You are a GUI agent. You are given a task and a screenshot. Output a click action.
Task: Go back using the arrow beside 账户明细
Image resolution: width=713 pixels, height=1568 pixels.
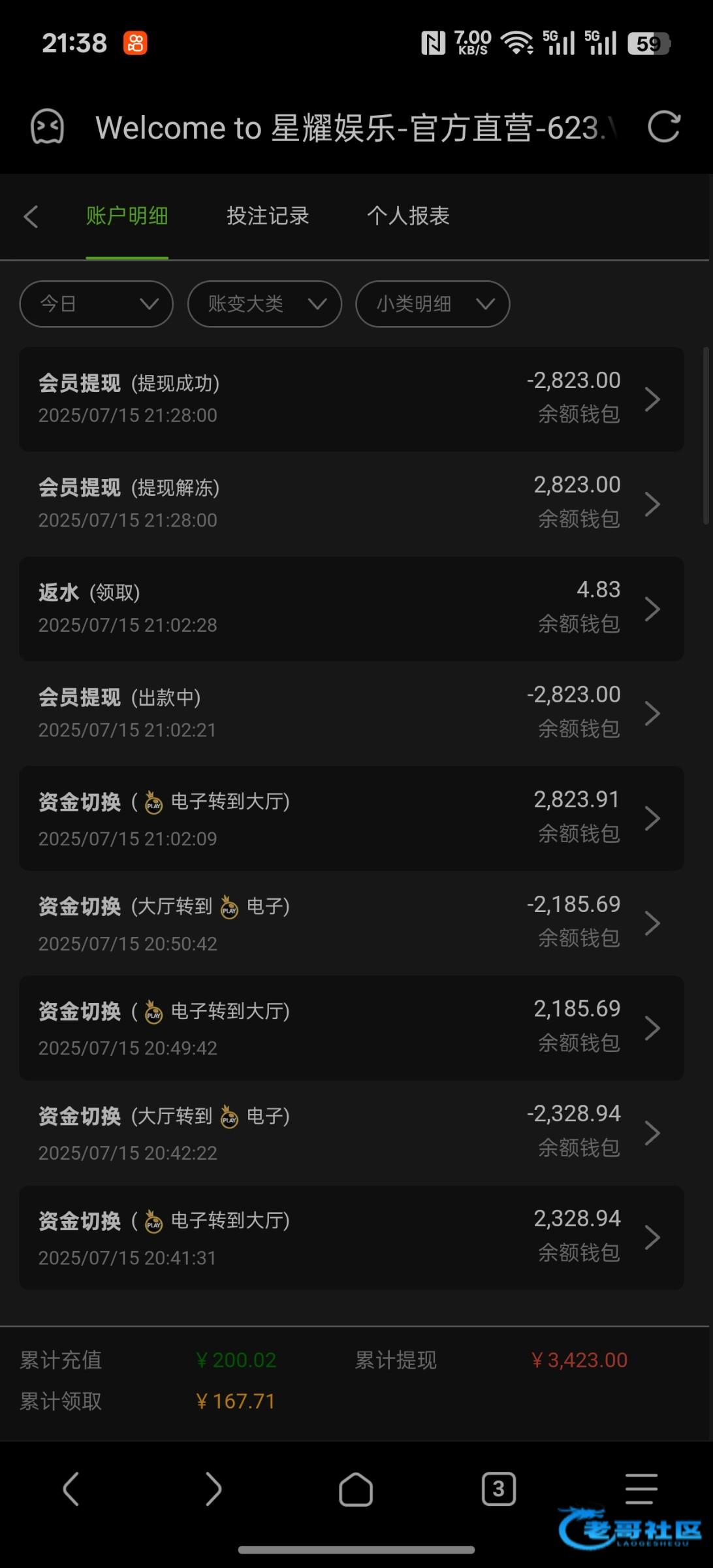(31, 216)
